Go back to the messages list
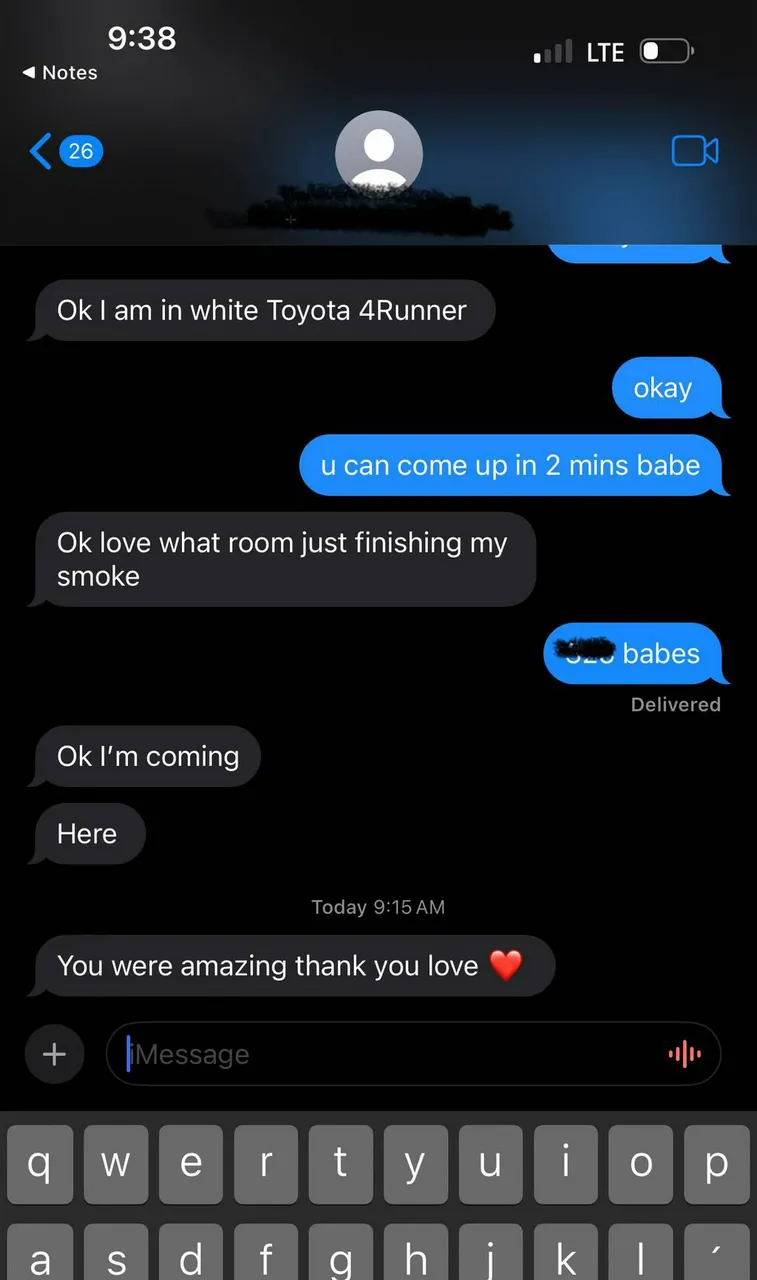The height and width of the screenshot is (1280, 757). click(64, 151)
